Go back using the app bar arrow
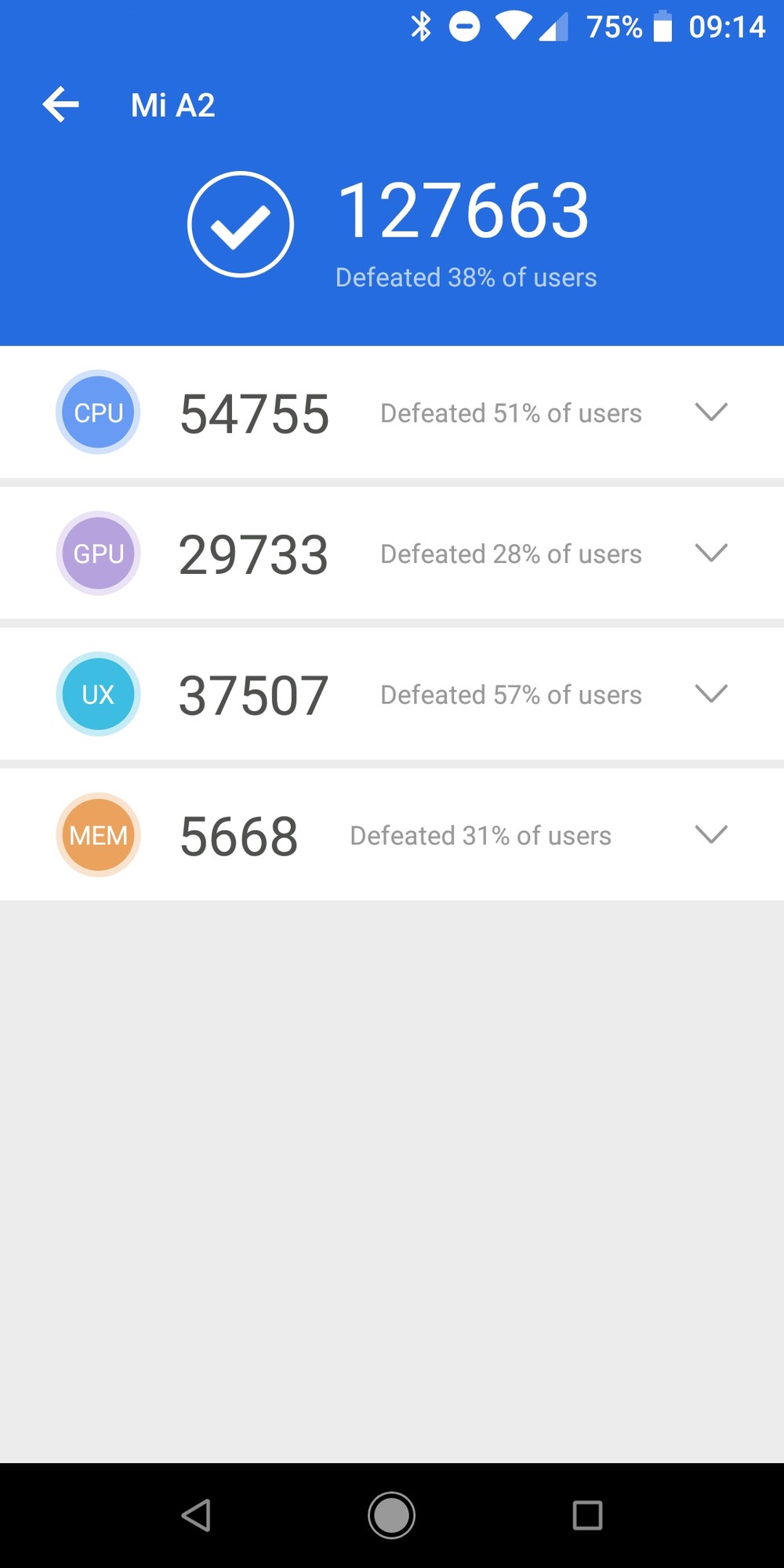Screen dimensions: 784x1568 coord(61,104)
